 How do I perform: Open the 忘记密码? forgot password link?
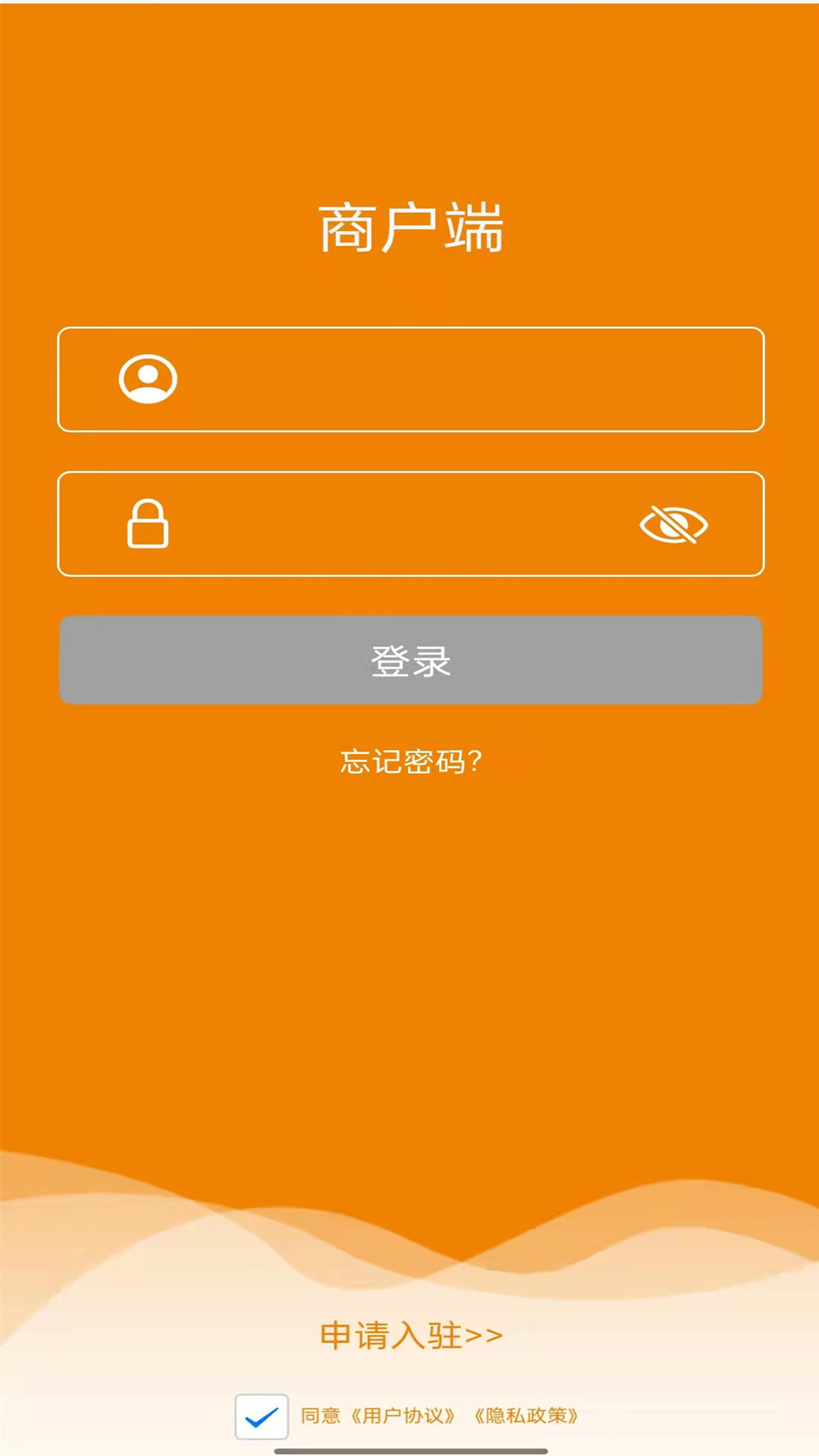pos(410,761)
